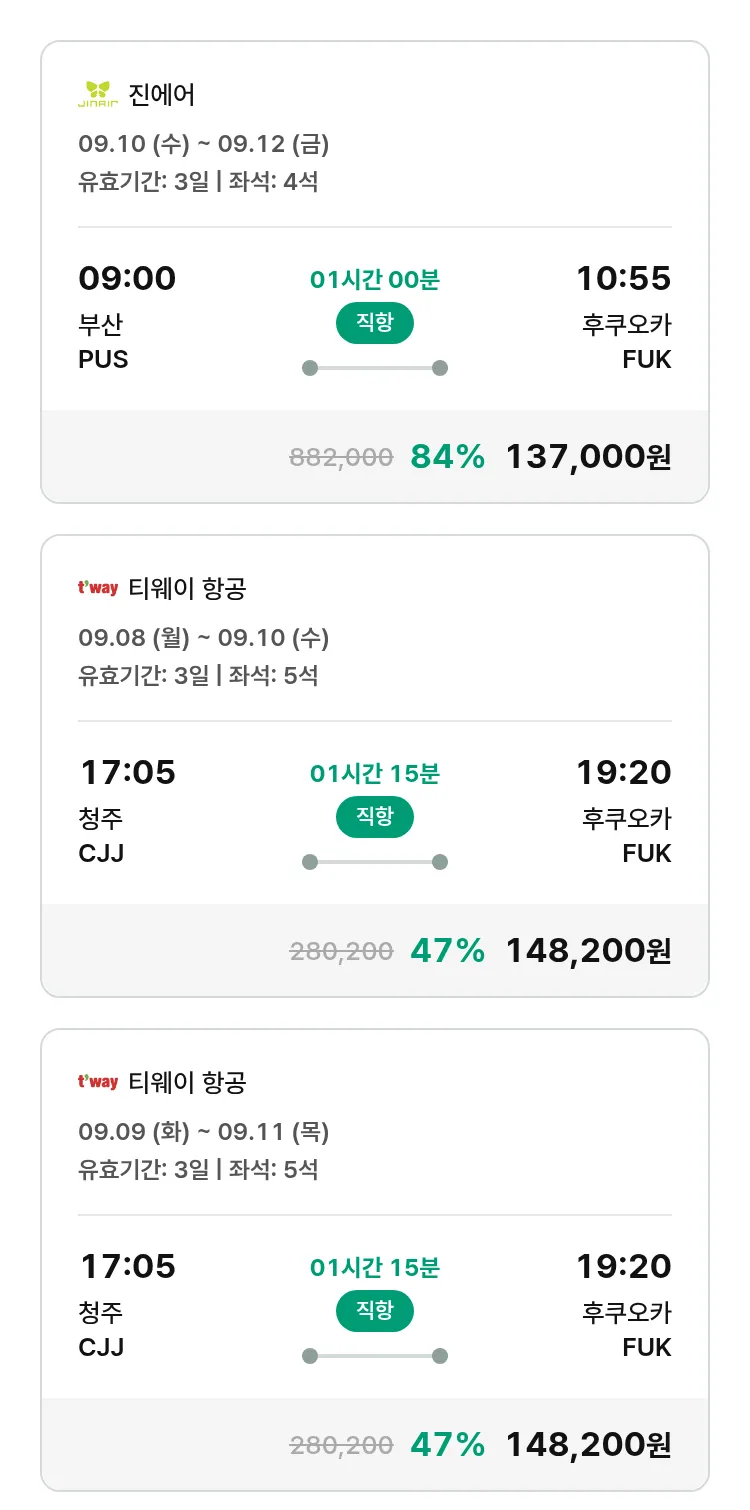Click the 148,200원 price on the 09.08 t'way flight
This screenshot has width=750, height=1510.
click(589, 950)
